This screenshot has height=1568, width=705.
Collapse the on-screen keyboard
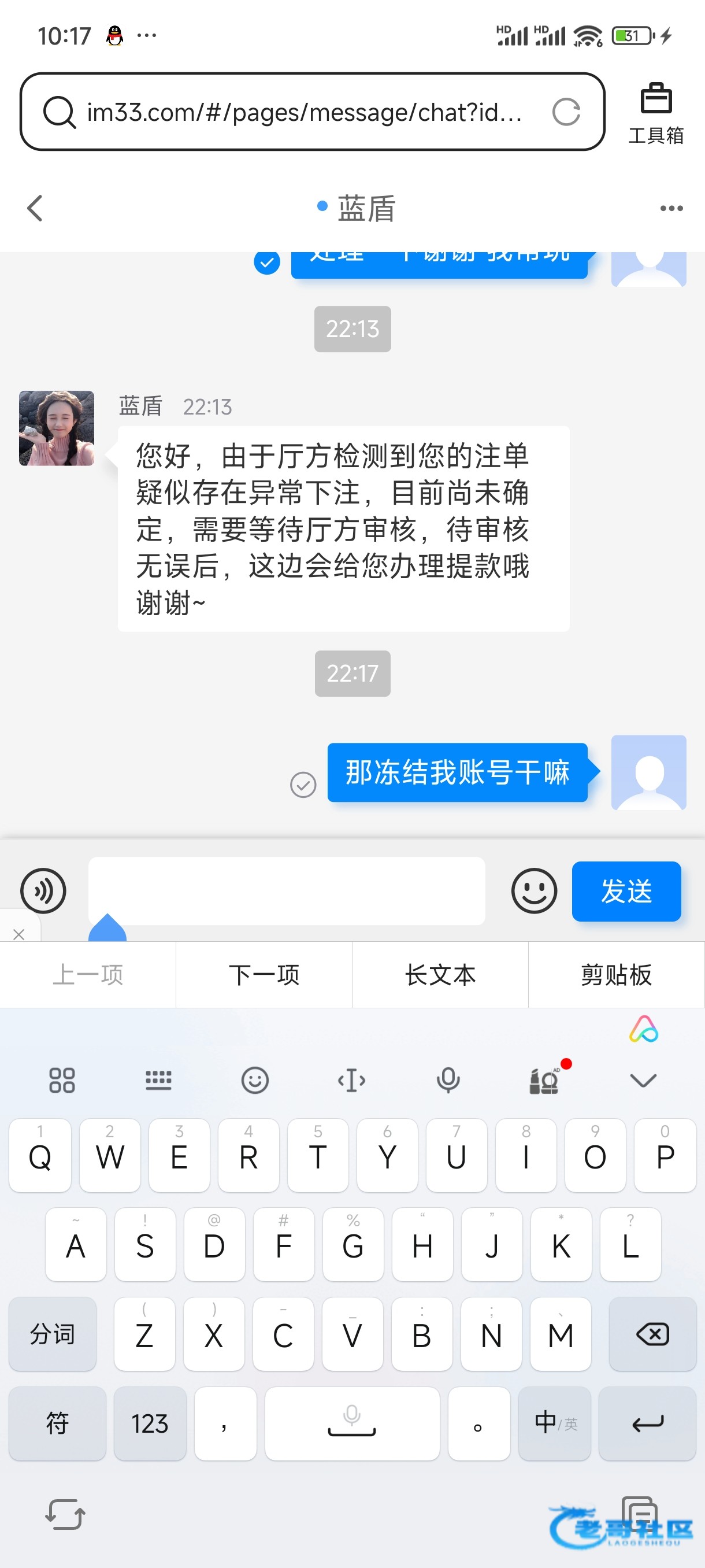point(643,1081)
